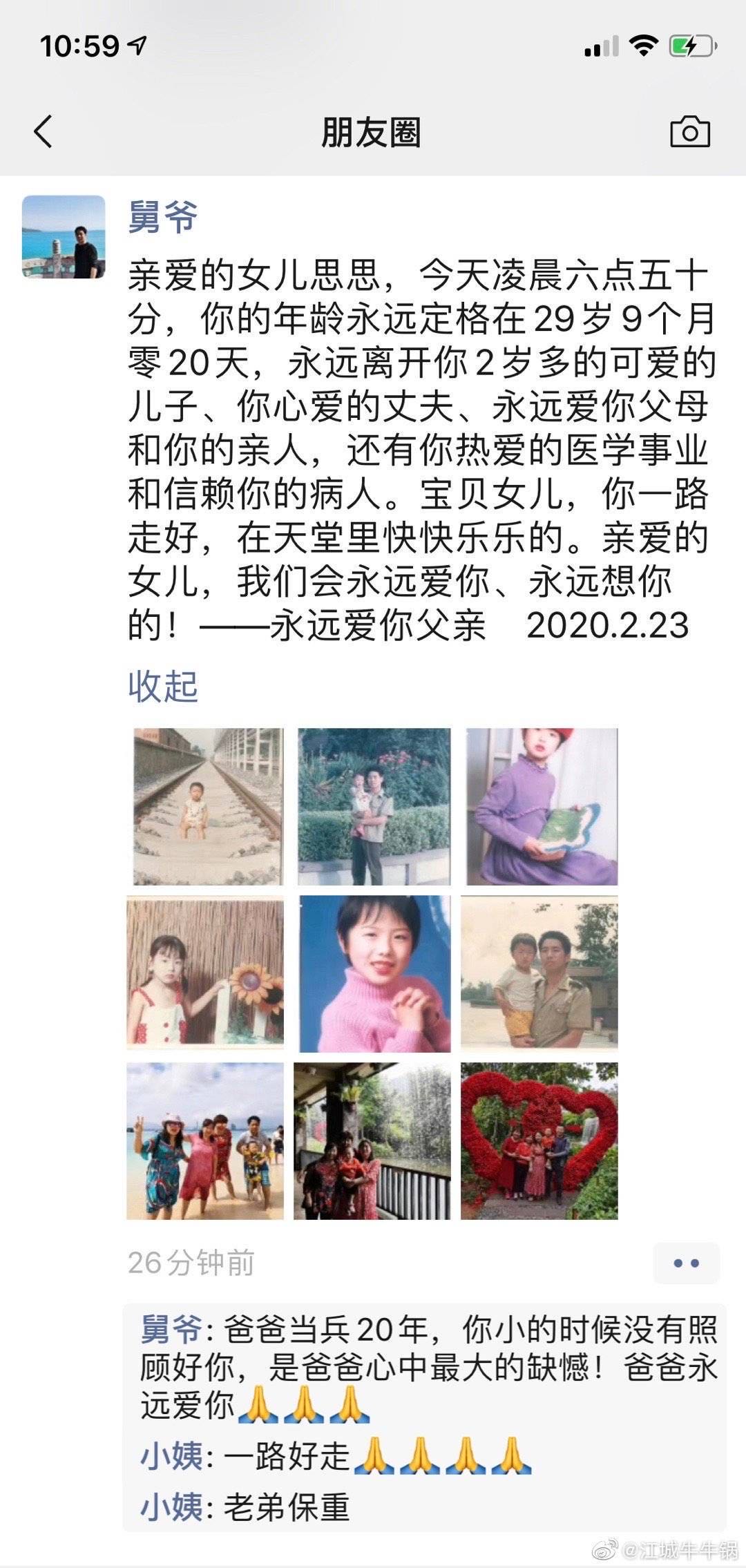This screenshot has height=1568, width=746.
Task: Open the camera to post
Action: point(689,131)
